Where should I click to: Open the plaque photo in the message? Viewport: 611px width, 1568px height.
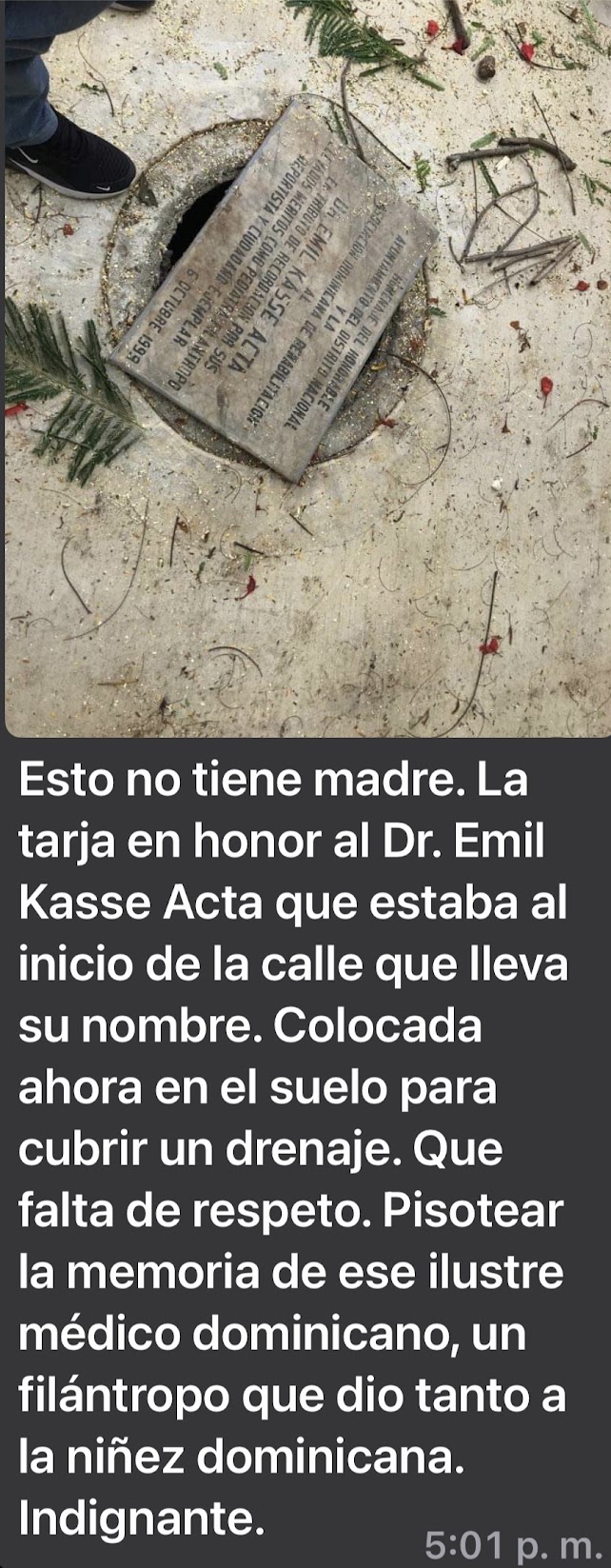pyautogui.click(x=305, y=367)
